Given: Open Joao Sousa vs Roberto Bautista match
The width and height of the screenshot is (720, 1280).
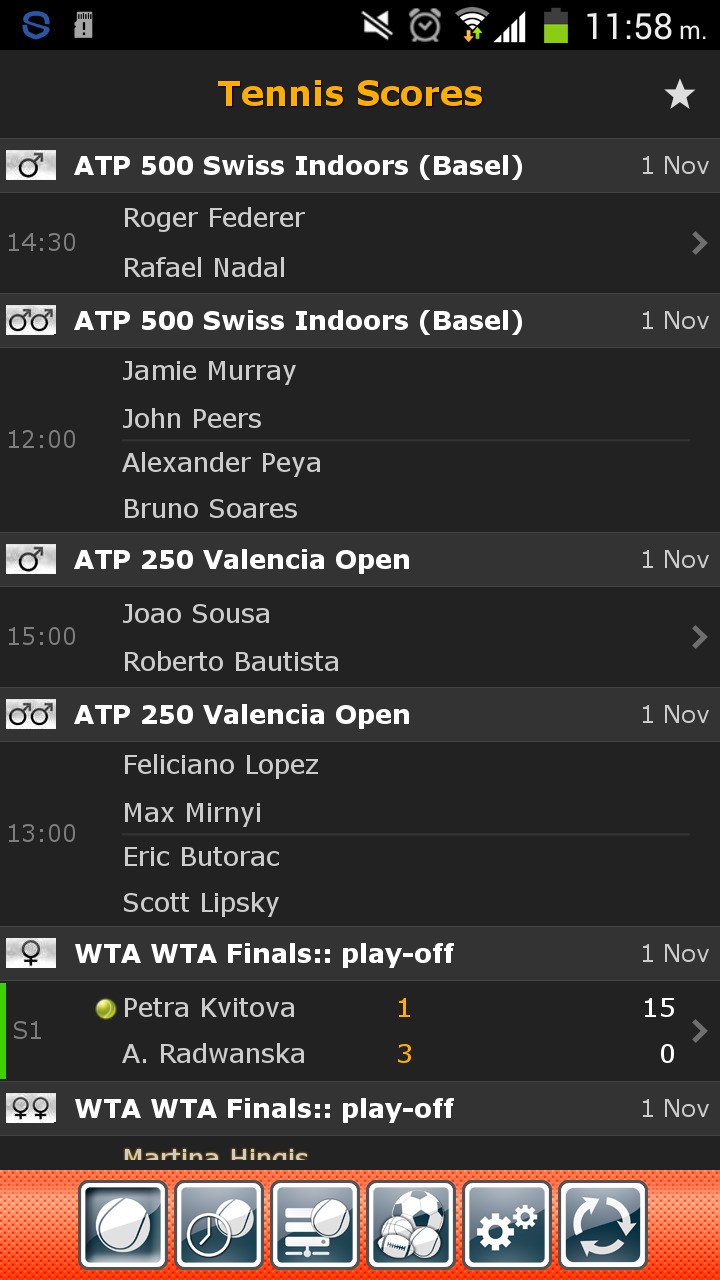Looking at the screenshot, I should (x=360, y=637).
